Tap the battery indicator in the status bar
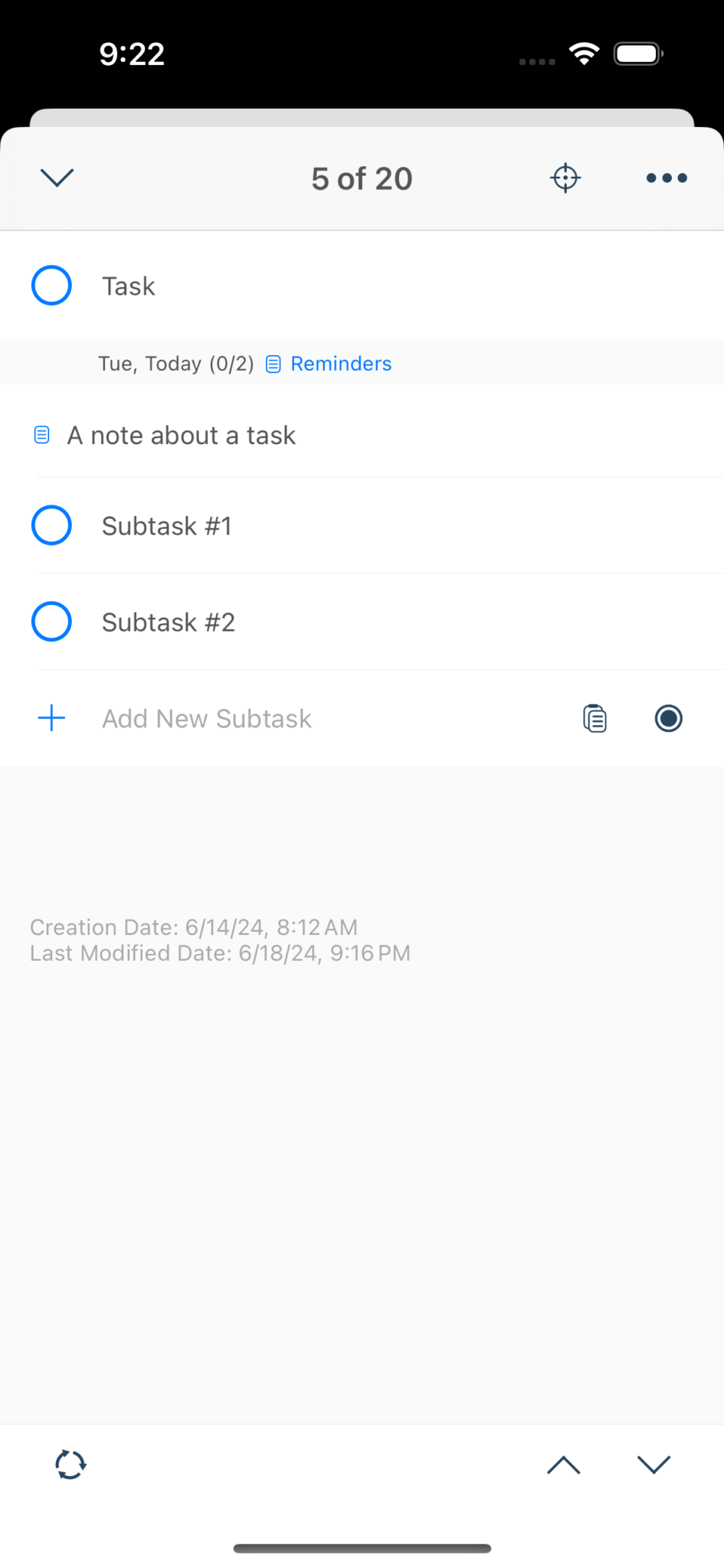Image resolution: width=724 pixels, height=1568 pixels. click(x=637, y=53)
